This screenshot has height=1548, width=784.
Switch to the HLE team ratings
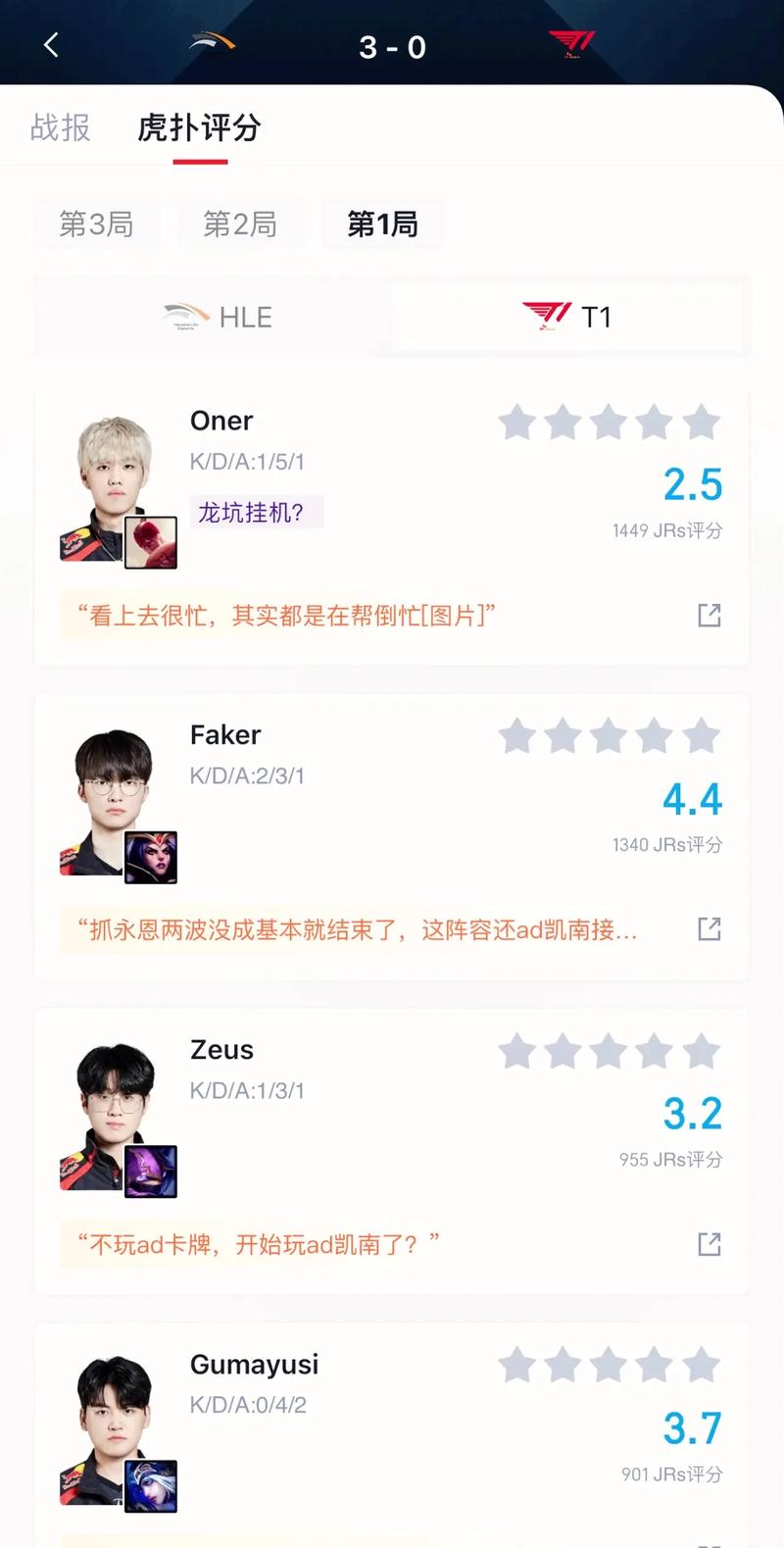click(217, 317)
